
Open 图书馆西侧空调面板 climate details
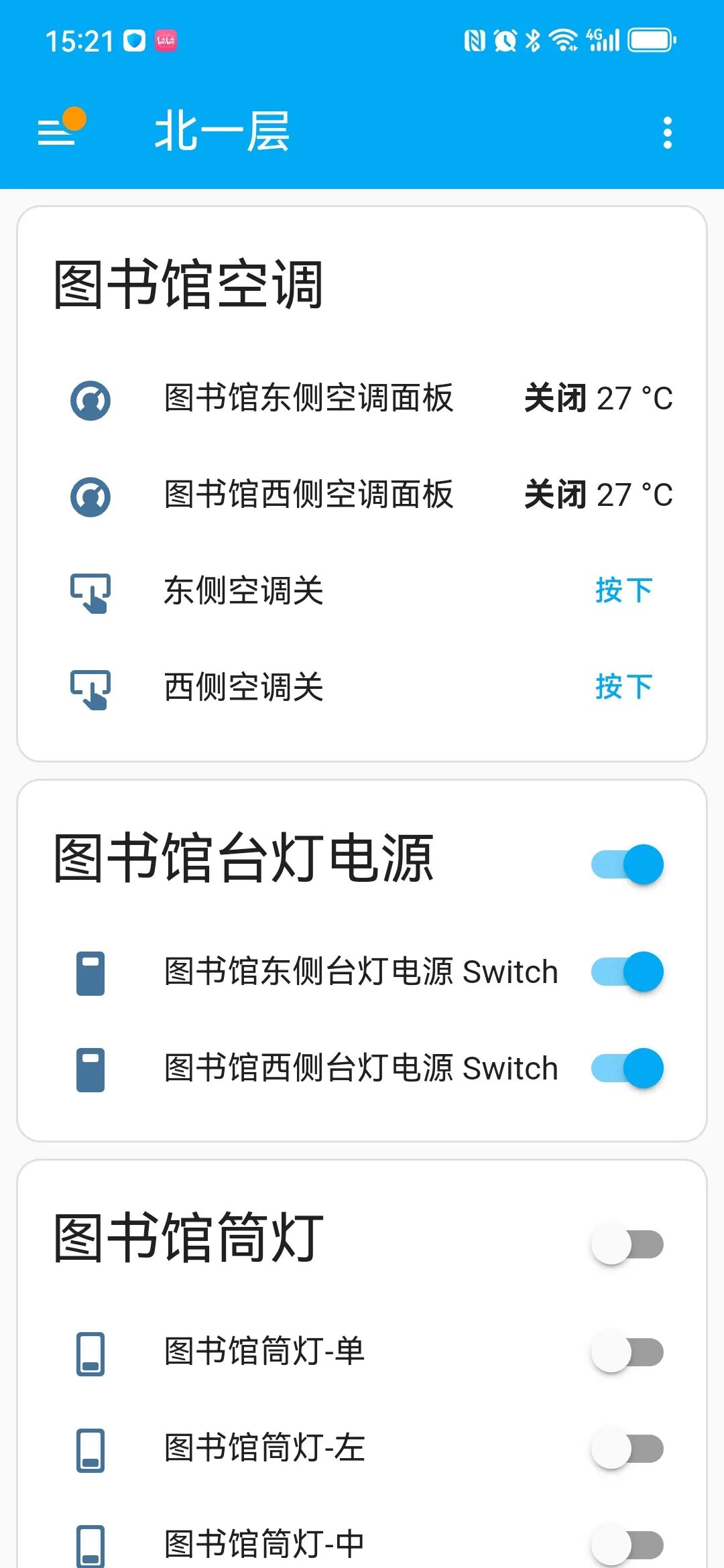(x=308, y=495)
